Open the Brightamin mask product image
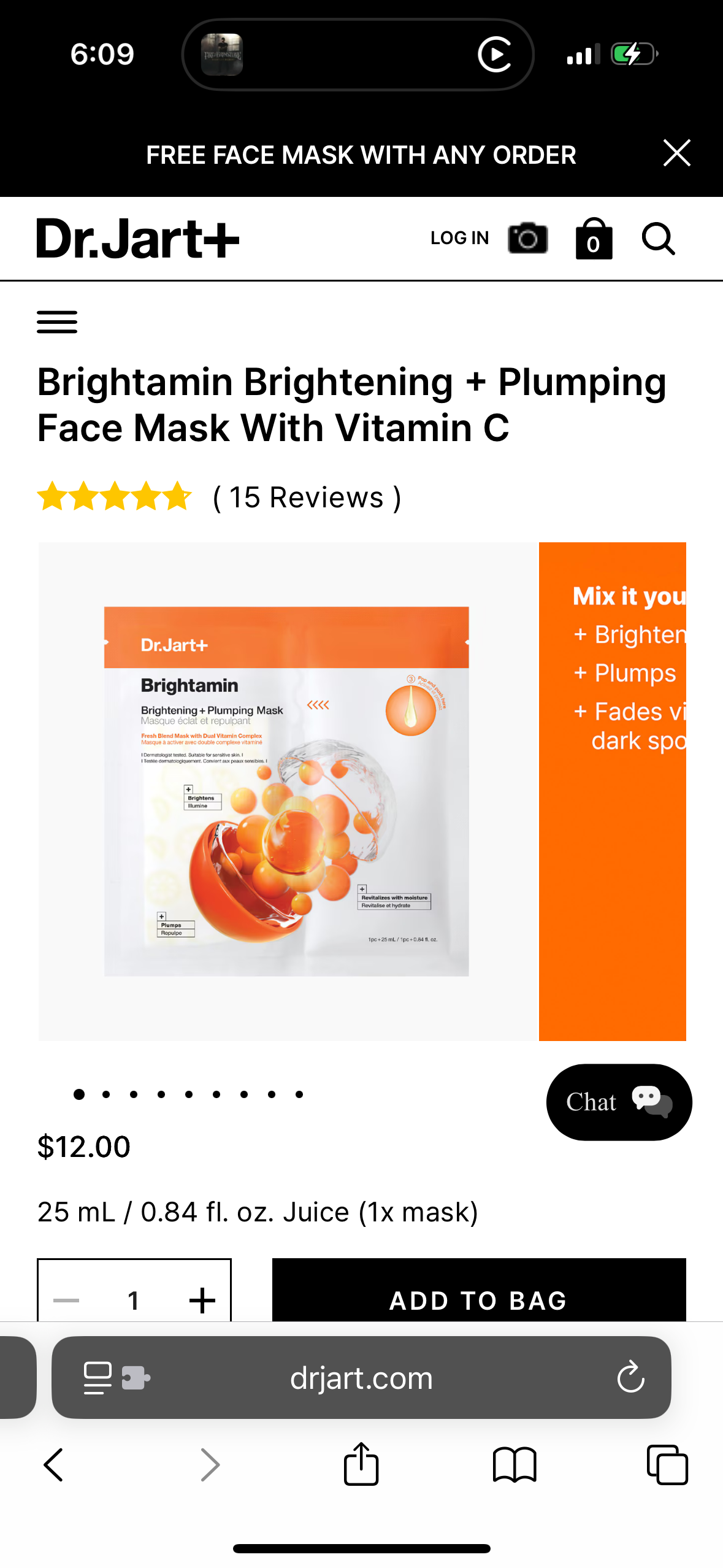The width and height of the screenshot is (723, 1568). click(286, 791)
